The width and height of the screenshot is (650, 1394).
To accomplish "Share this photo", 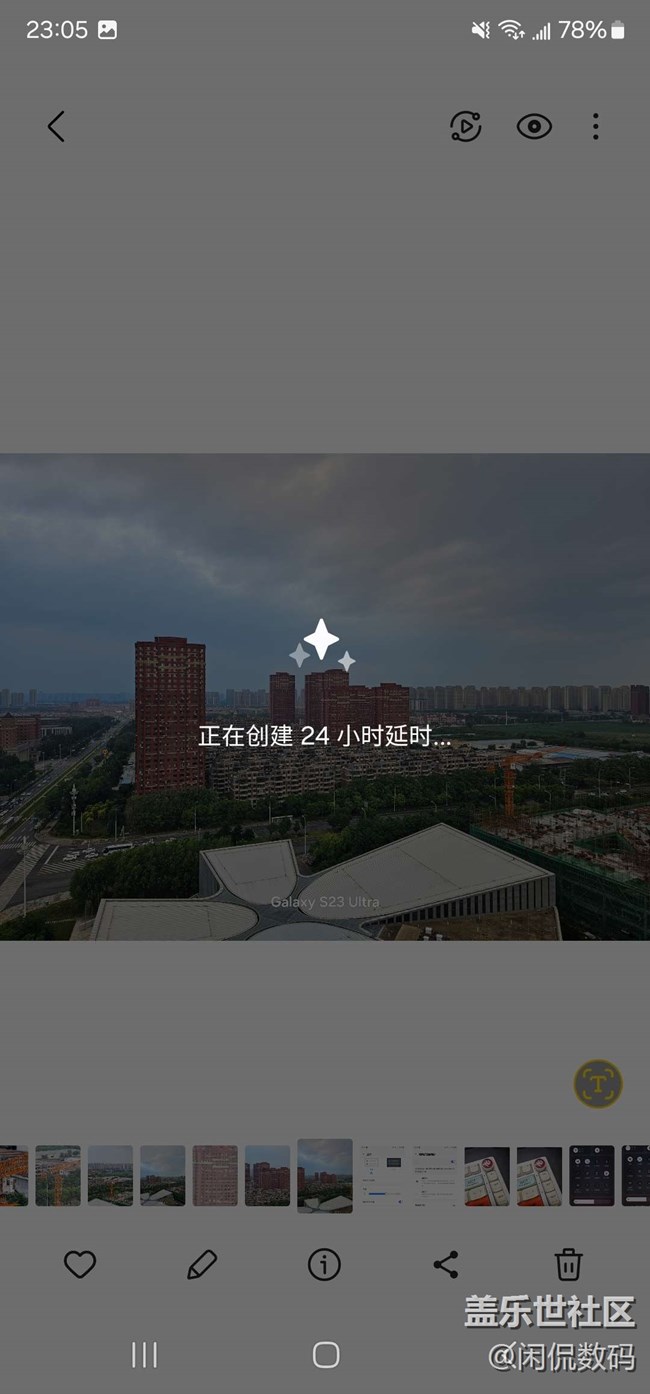I will (446, 1265).
